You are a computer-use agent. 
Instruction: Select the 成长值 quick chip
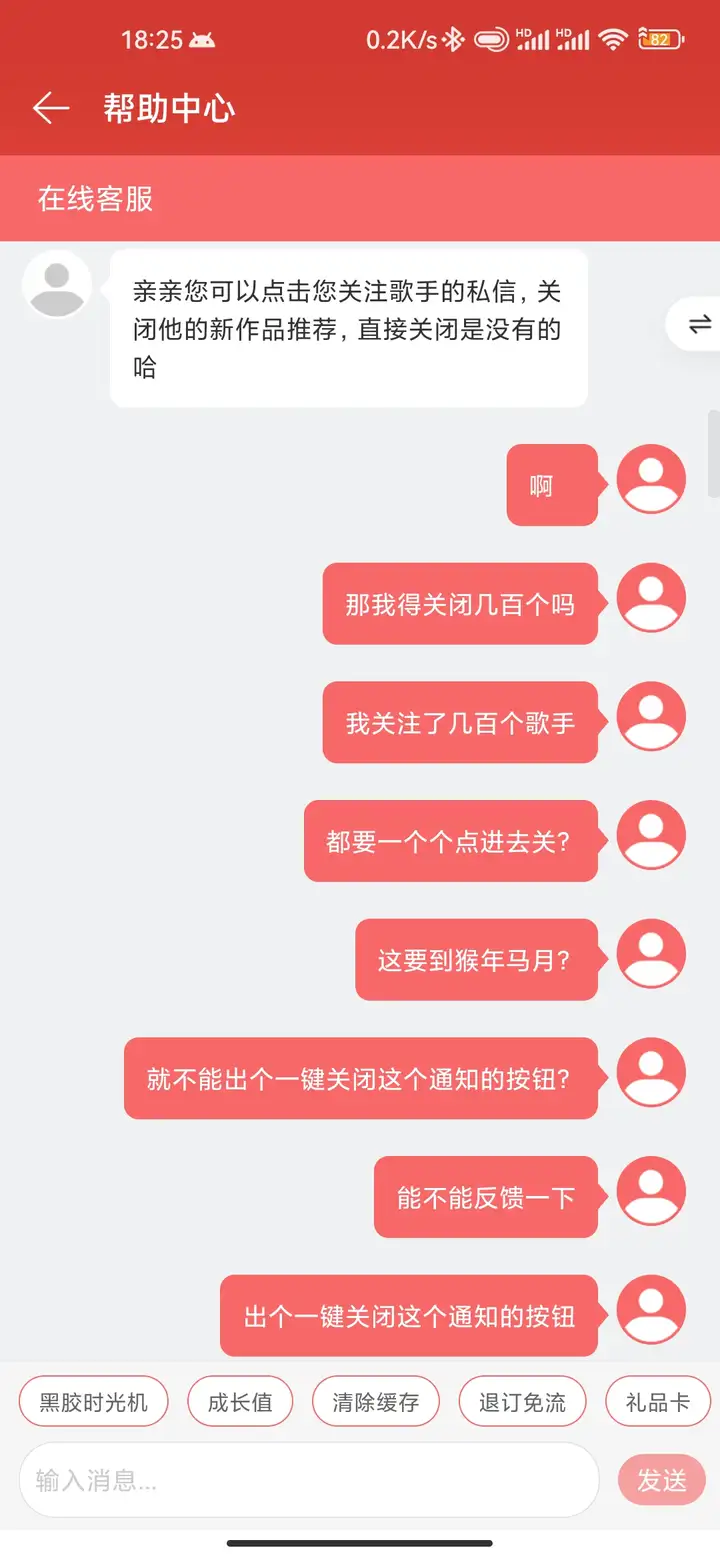pos(240,1402)
